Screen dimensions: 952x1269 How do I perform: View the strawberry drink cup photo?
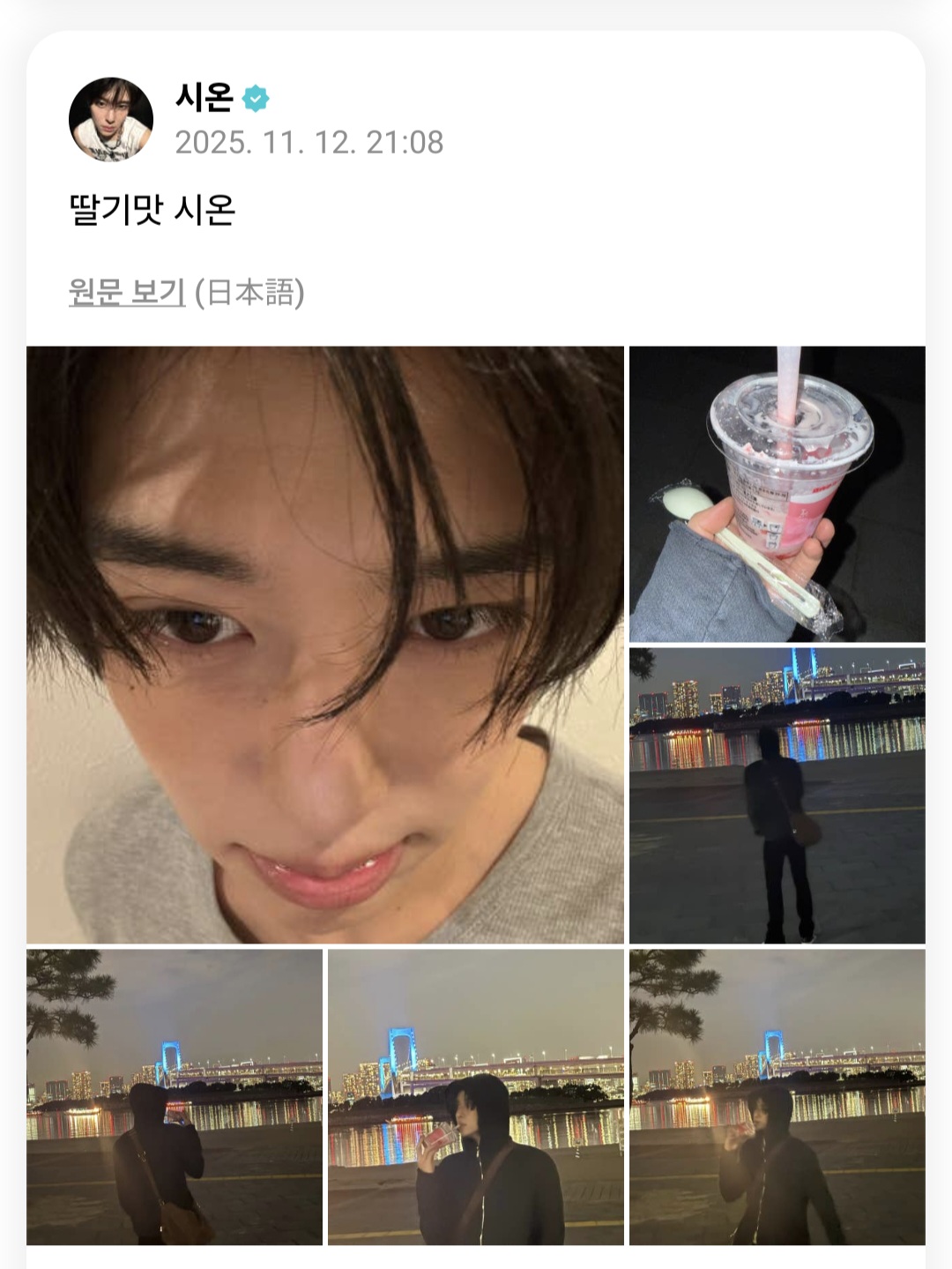pyautogui.click(x=777, y=494)
